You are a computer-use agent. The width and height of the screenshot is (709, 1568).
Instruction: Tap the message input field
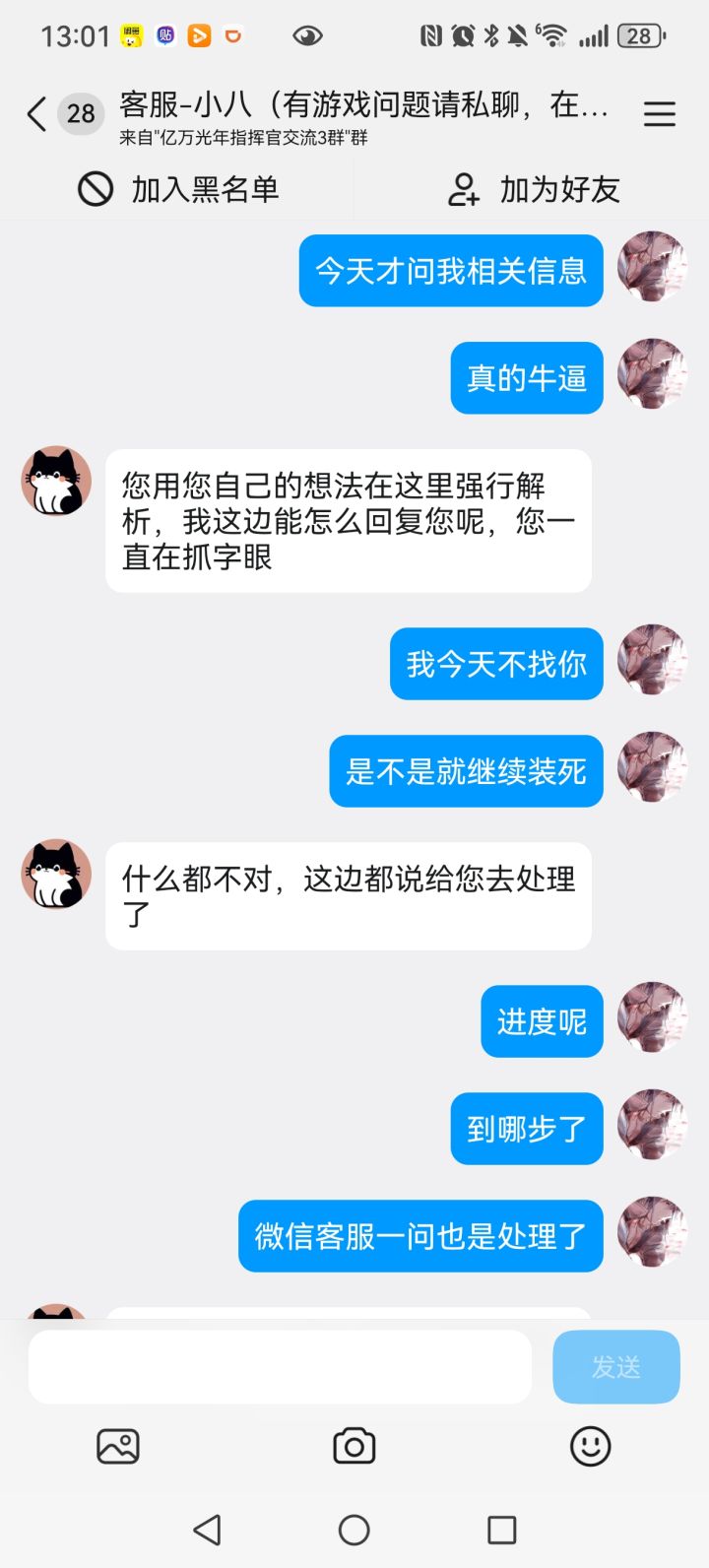pos(281,1366)
